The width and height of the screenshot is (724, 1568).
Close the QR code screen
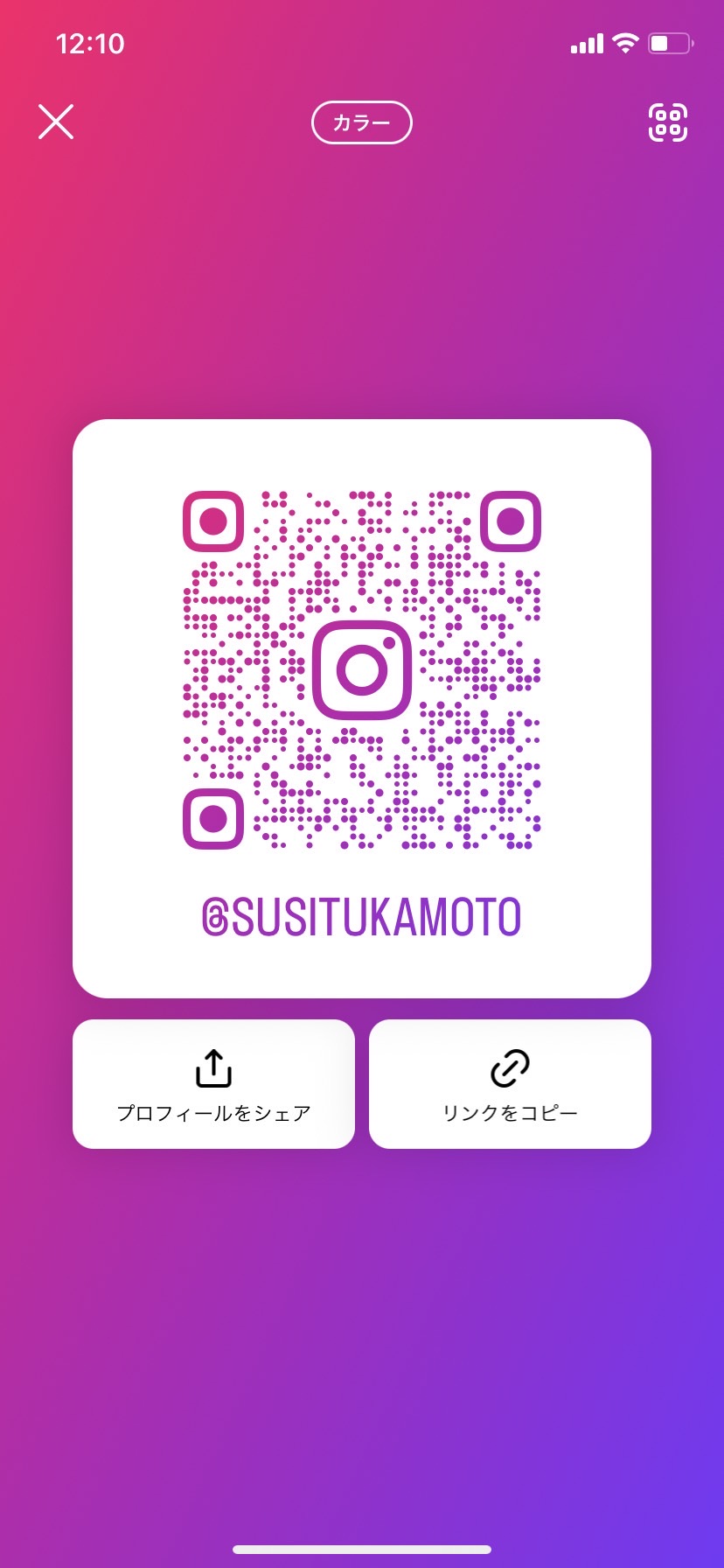click(56, 122)
